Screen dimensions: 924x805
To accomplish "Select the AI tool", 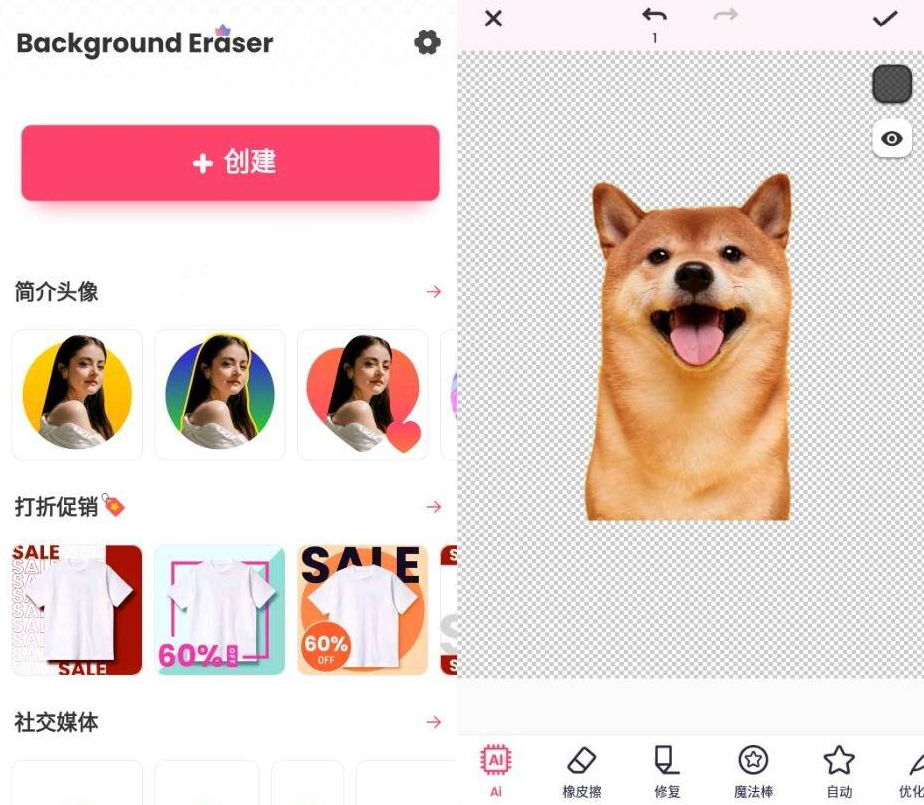I will click(x=495, y=770).
